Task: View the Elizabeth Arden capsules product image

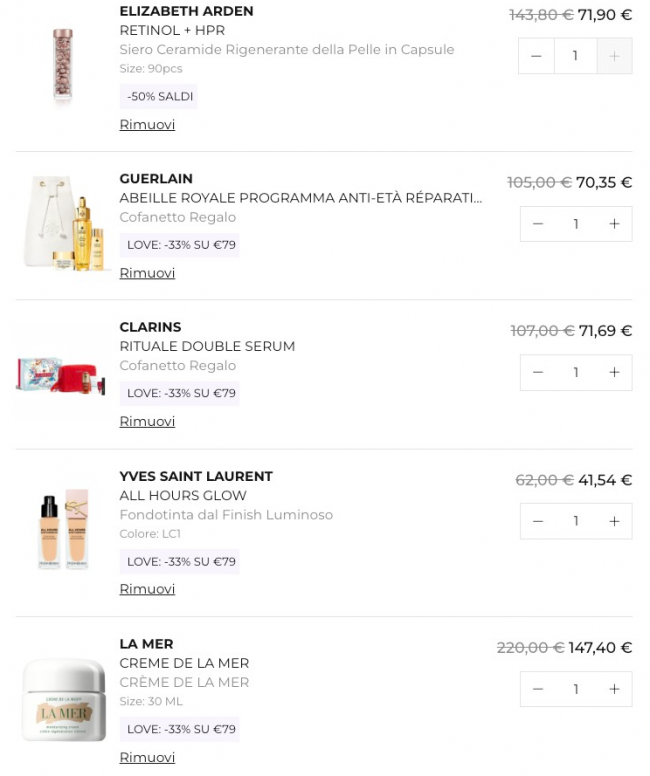Action: tap(63, 65)
